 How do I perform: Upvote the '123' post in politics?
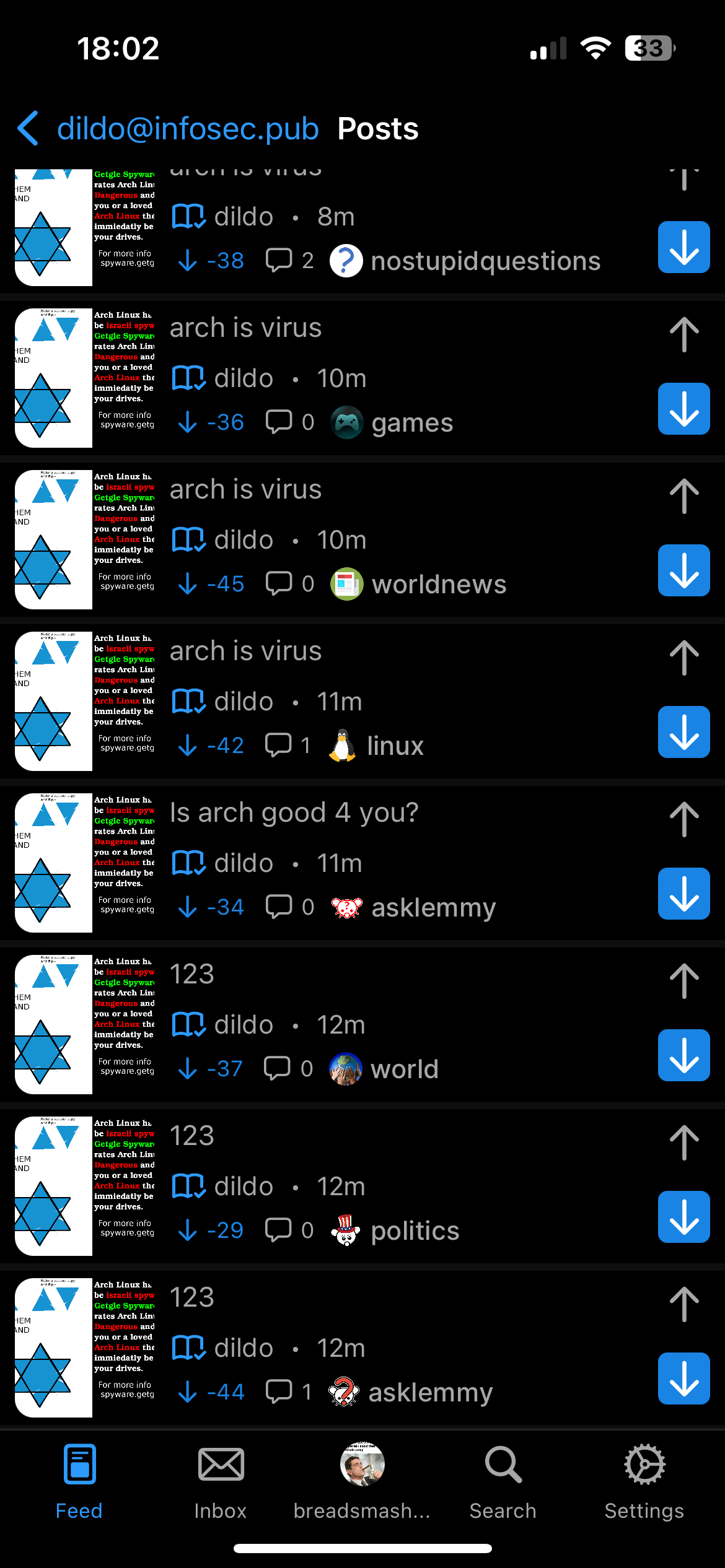(x=684, y=1143)
